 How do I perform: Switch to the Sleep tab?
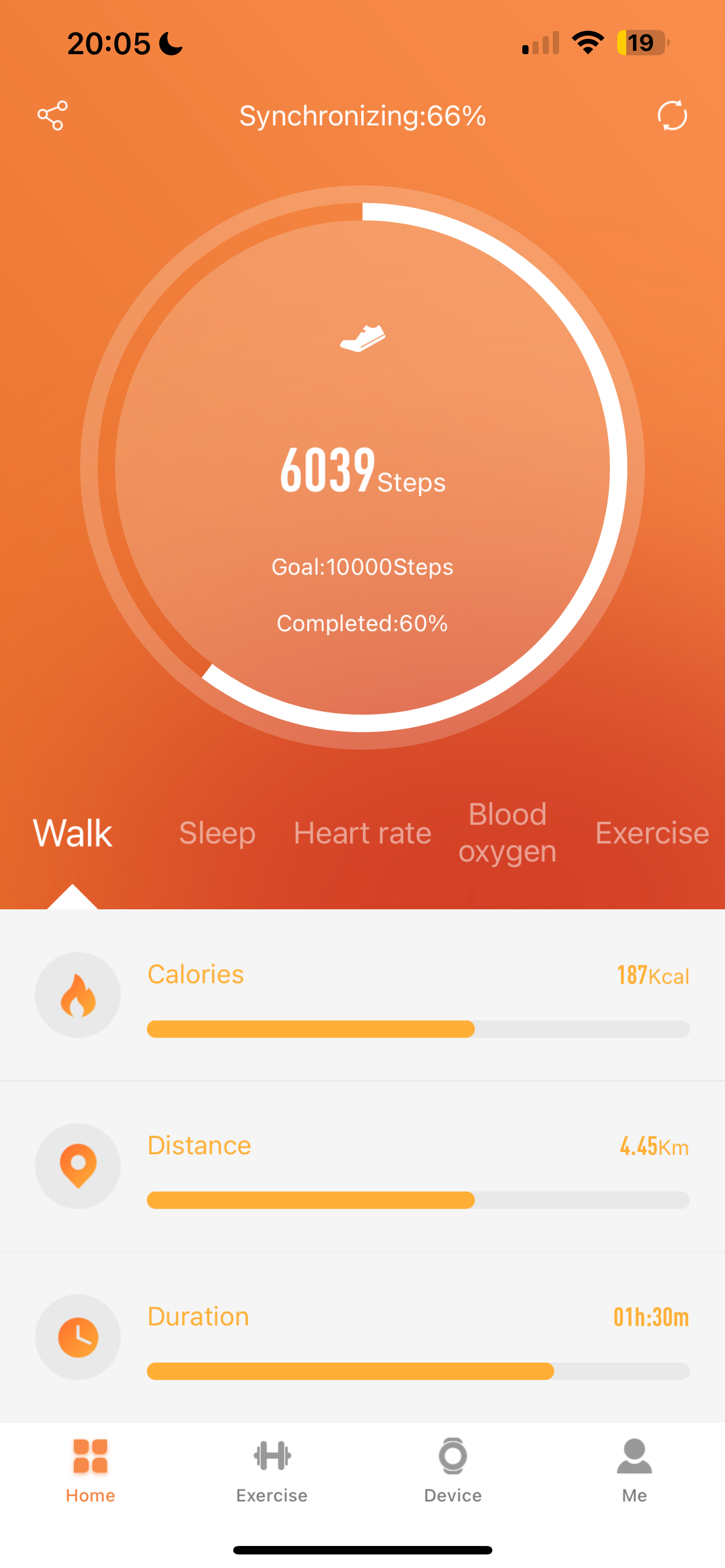[217, 833]
